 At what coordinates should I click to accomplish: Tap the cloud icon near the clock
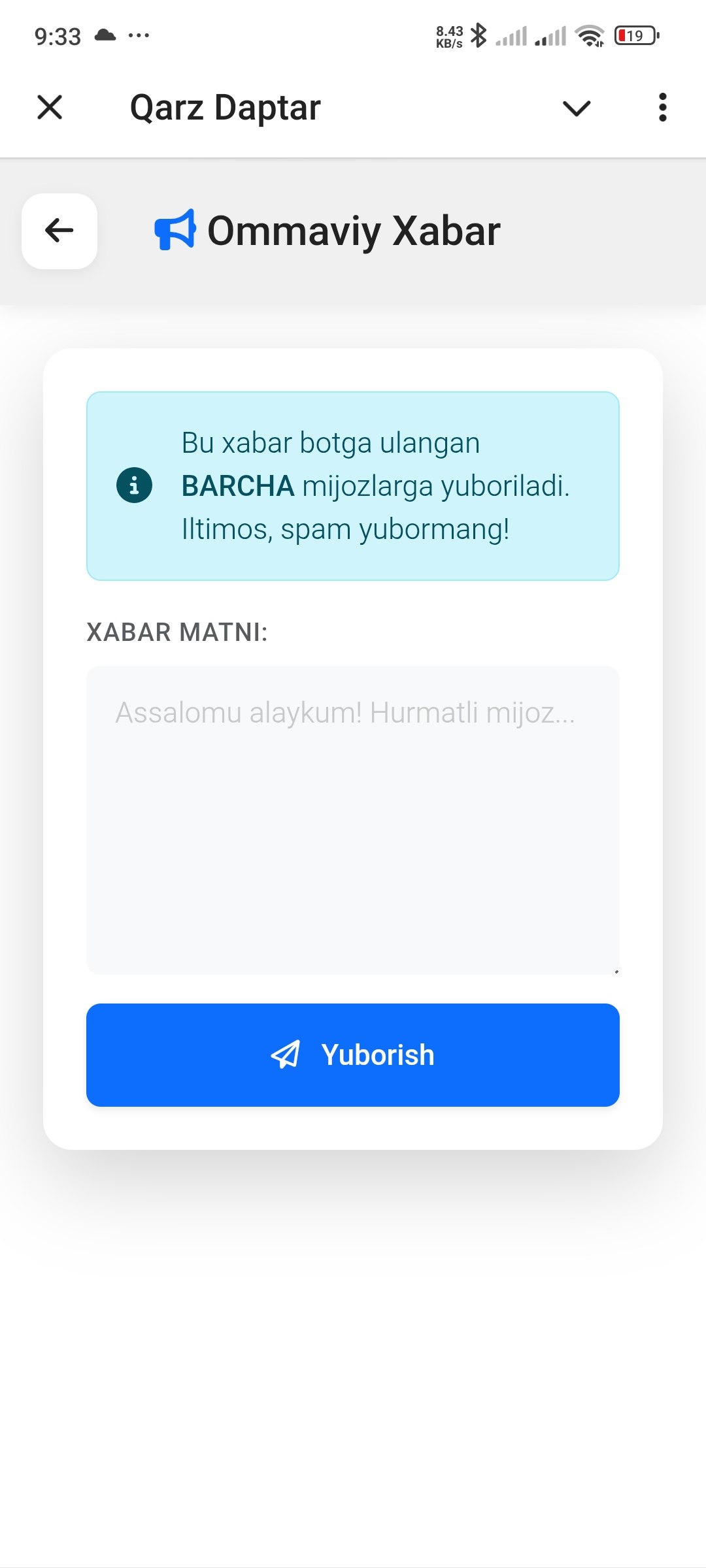105,36
